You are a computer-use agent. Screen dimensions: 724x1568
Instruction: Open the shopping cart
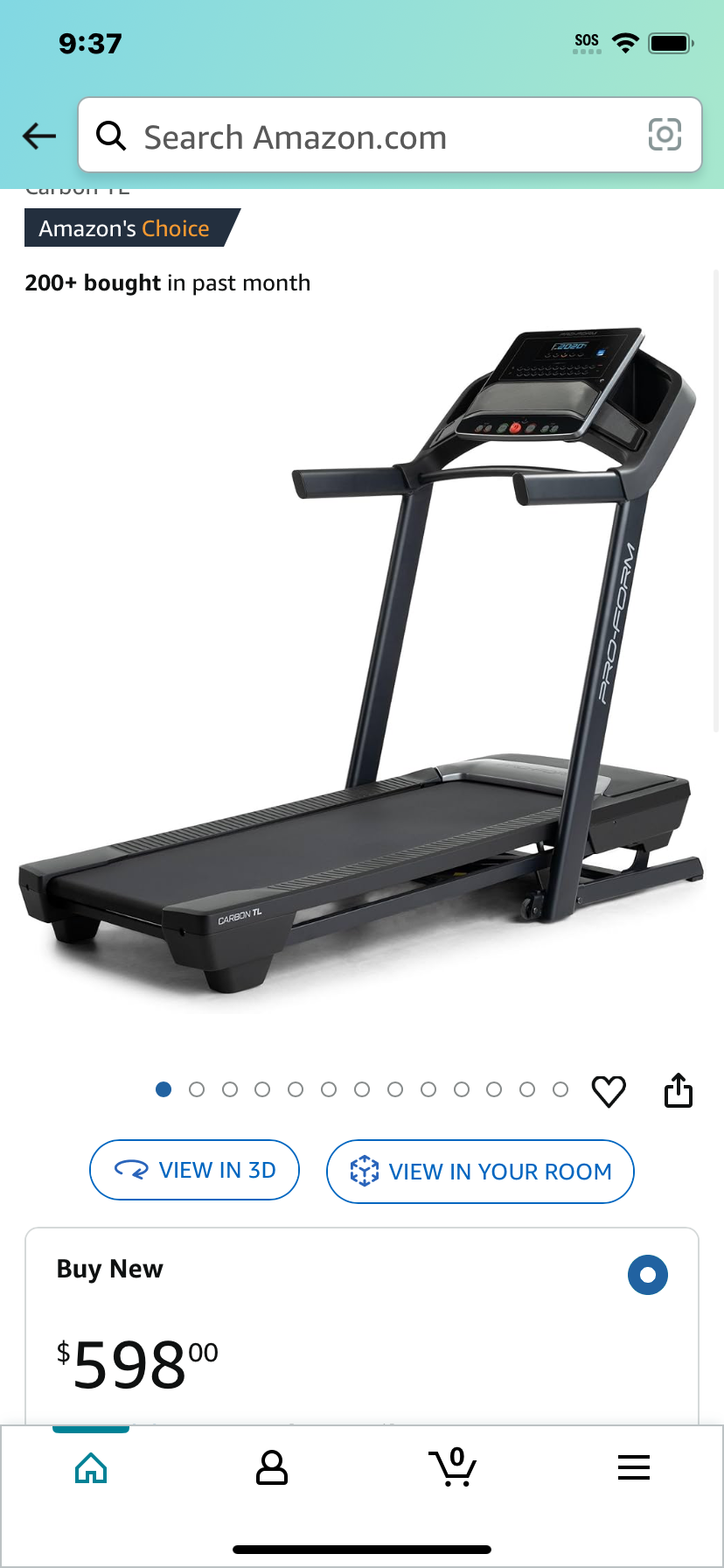[453, 1466]
